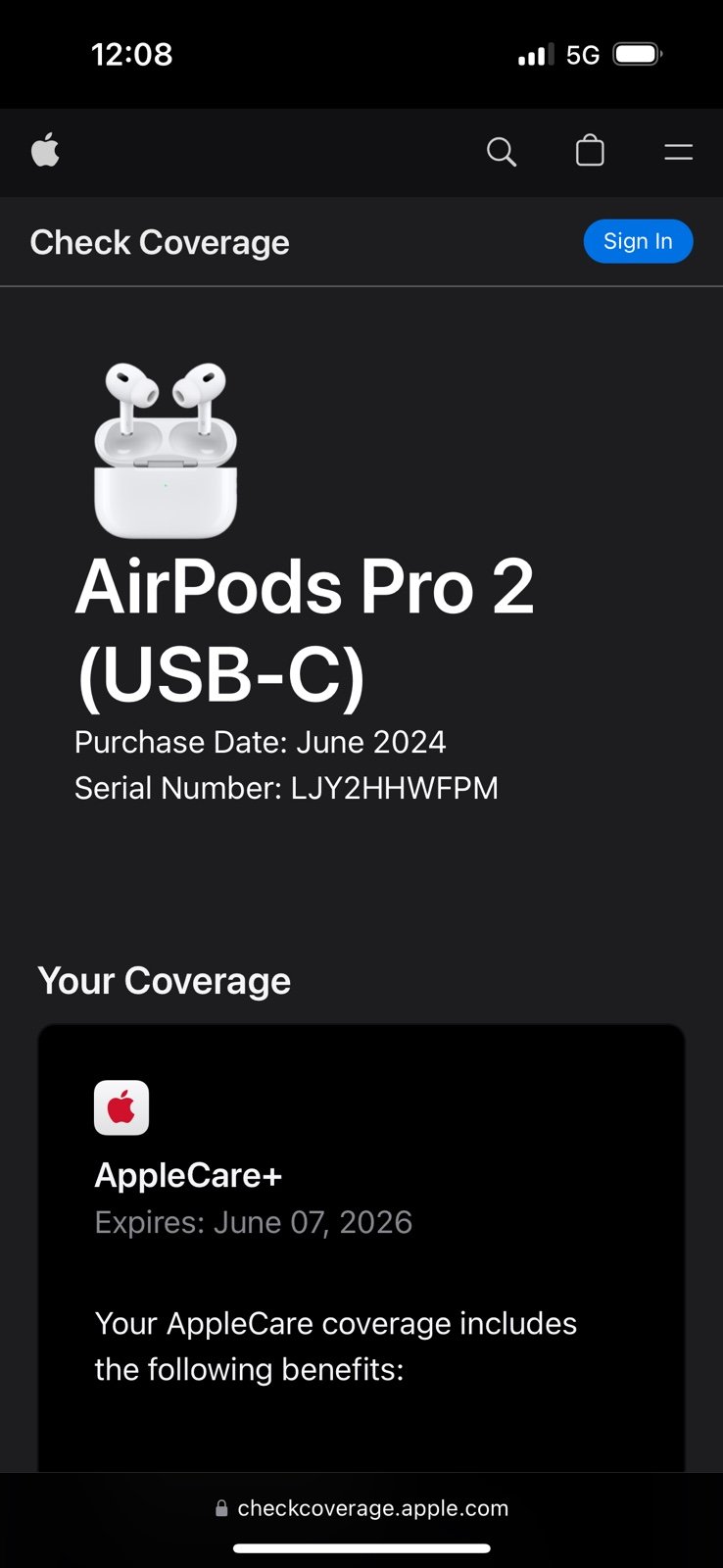Open the site navigation menu
This screenshot has height=1568, width=723.
tap(678, 152)
